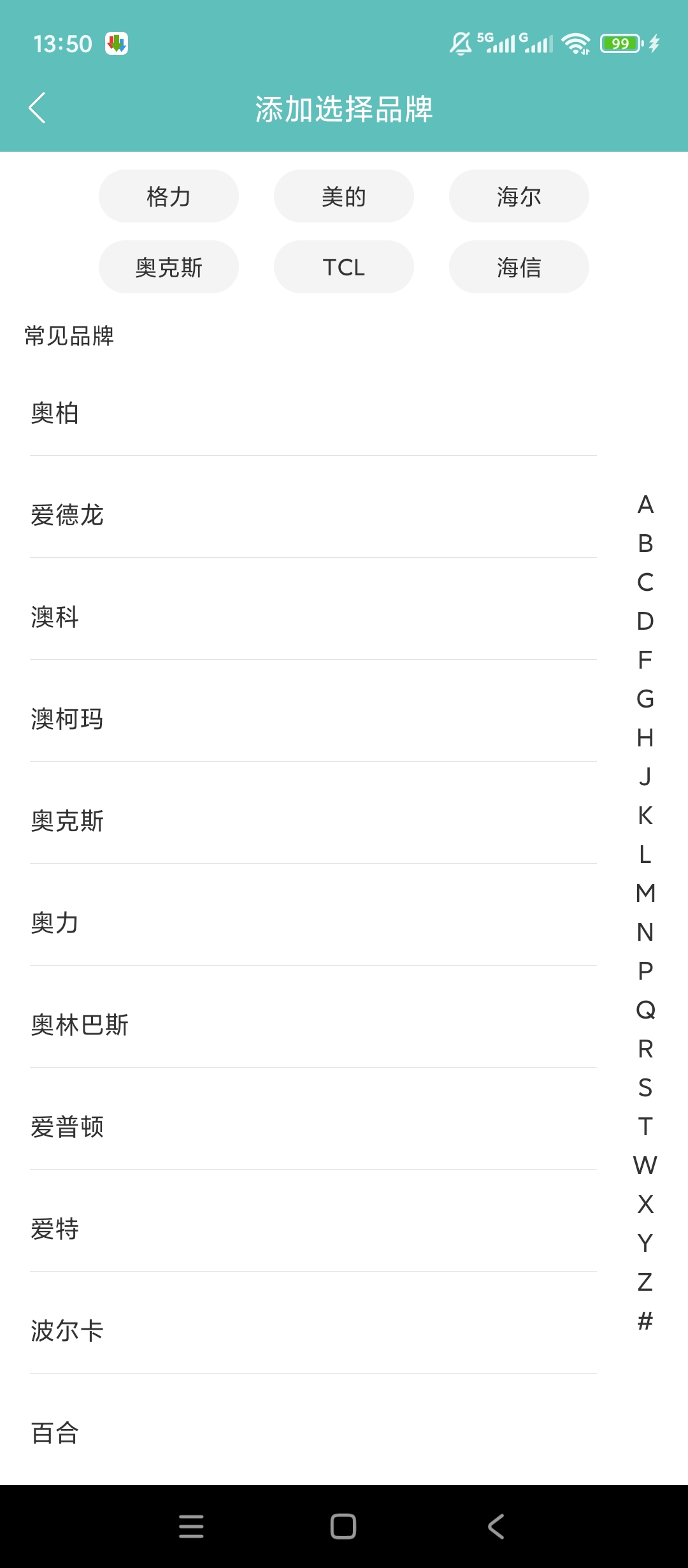
Task: Pick the 奥林巴斯 brand row
Action: pyautogui.click(x=313, y=1025)
